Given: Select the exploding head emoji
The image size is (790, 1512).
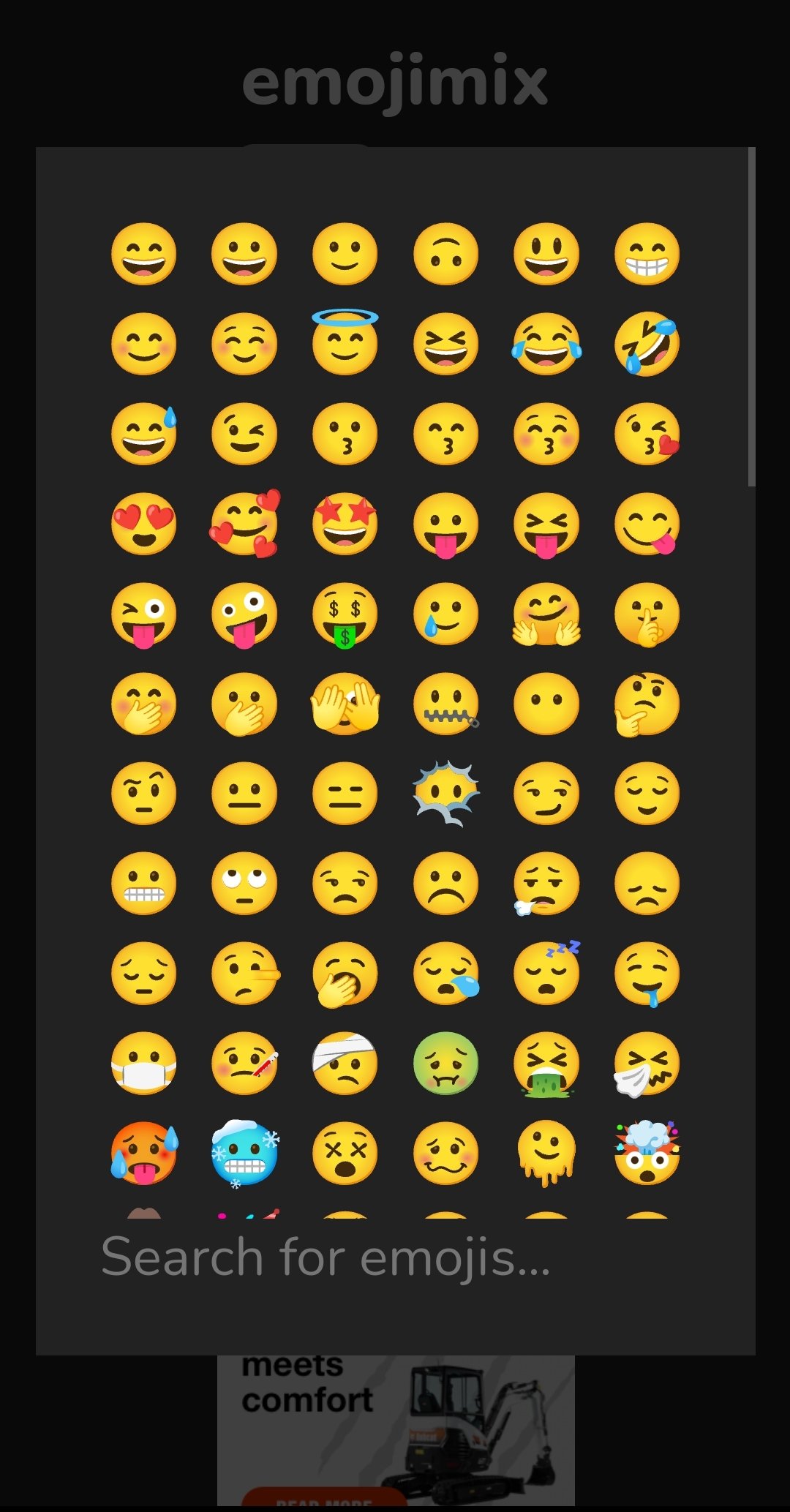Looking at the screenshot, I should coord(647,1154).
